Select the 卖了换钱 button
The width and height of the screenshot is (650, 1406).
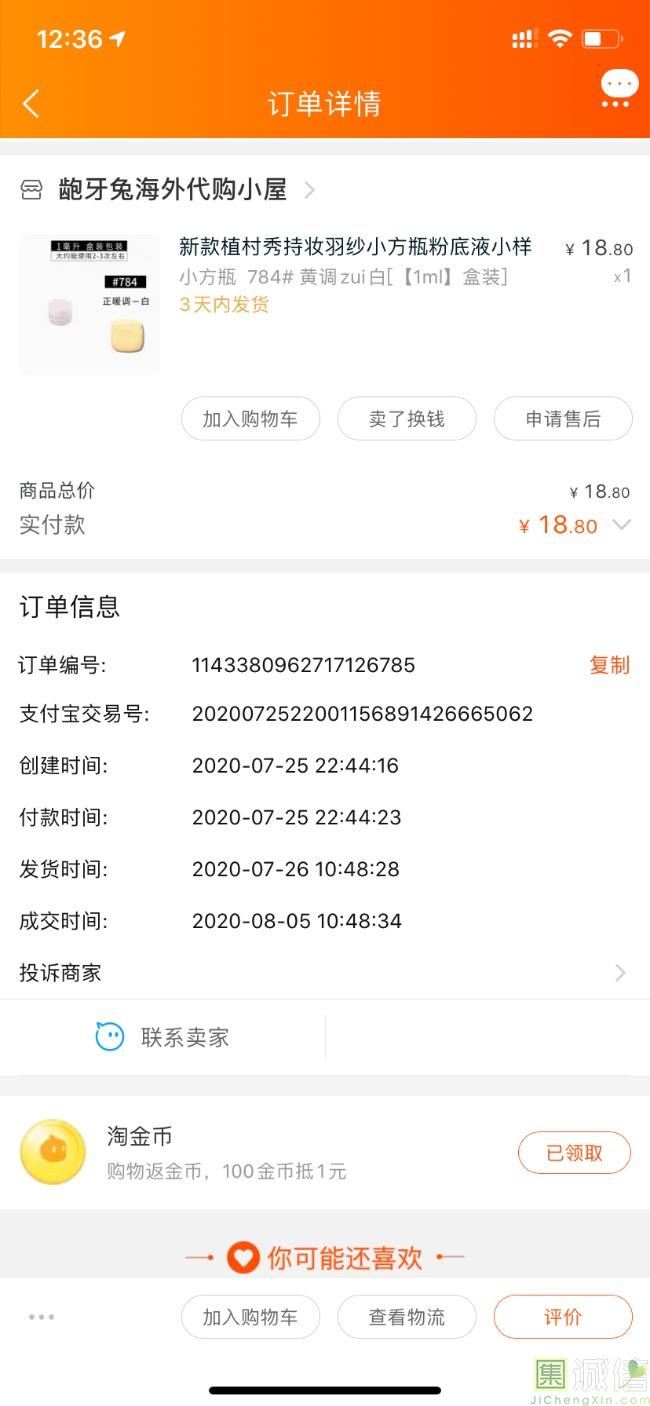(406, 419)
